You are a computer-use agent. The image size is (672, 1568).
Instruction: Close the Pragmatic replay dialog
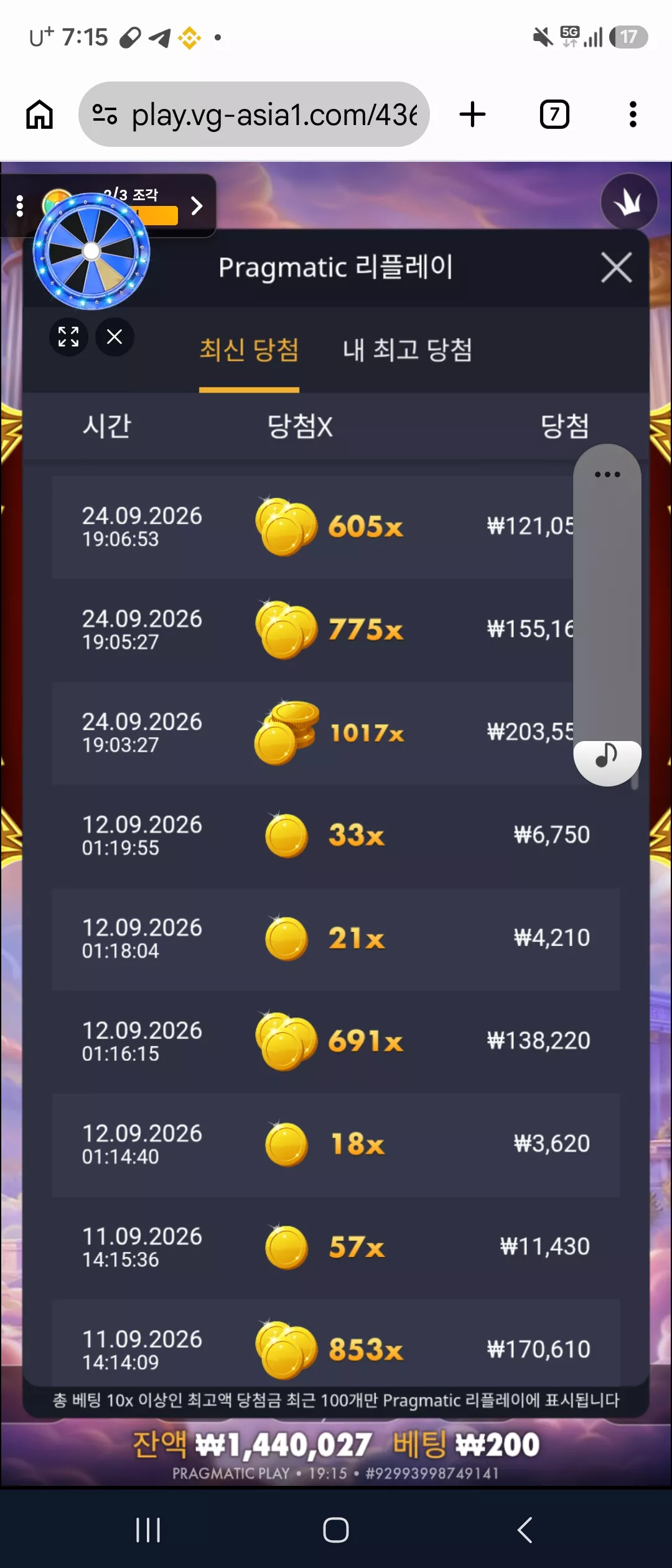616,268
